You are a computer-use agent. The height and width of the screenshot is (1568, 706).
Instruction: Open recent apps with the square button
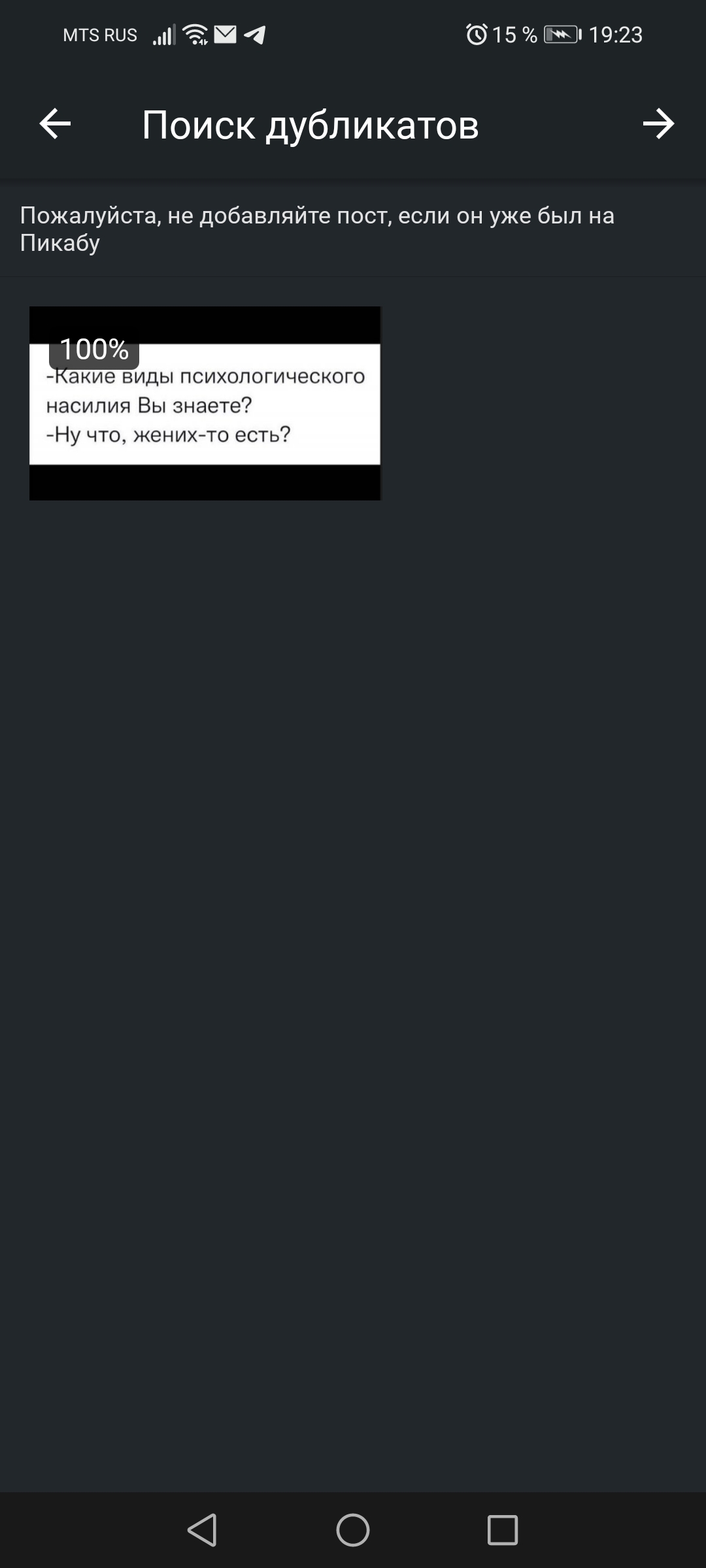pos(503,1530)
